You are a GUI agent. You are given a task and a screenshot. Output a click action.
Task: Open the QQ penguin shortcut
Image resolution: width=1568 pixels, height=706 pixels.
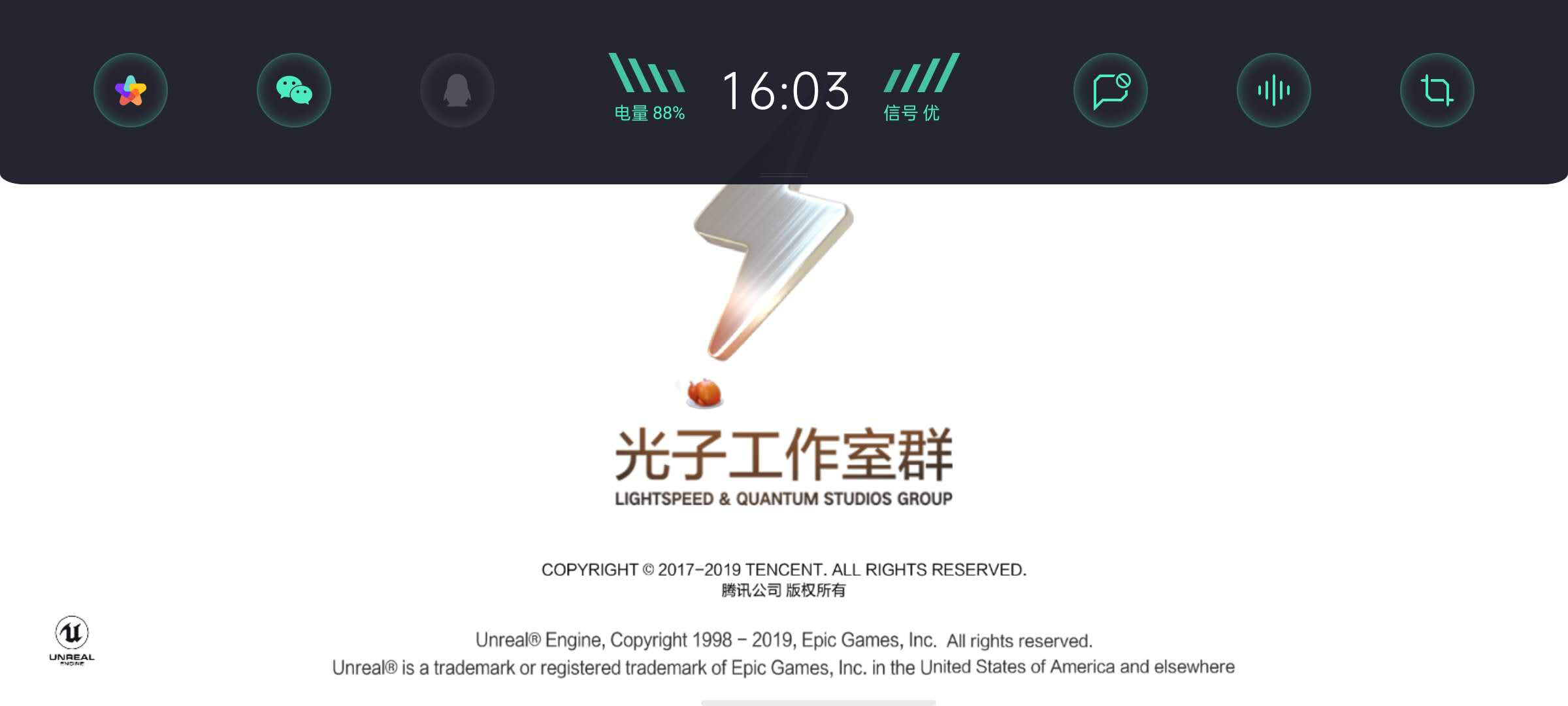[457, 90]
